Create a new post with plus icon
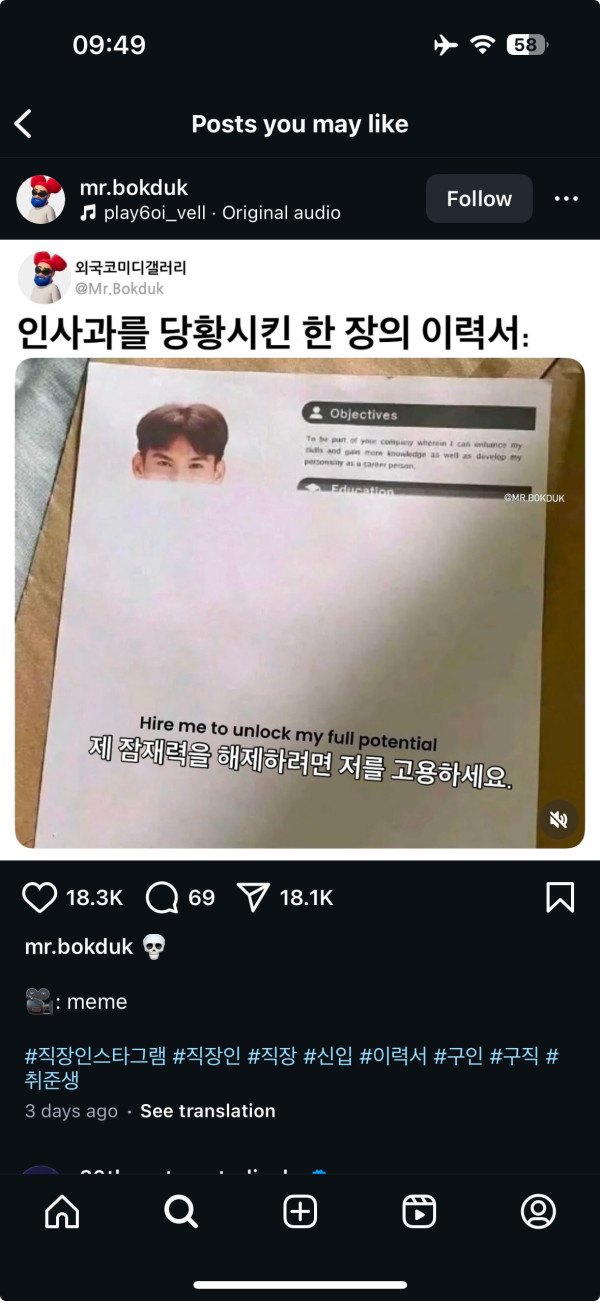This screenshot has width=600, height=1301. 300,1212
